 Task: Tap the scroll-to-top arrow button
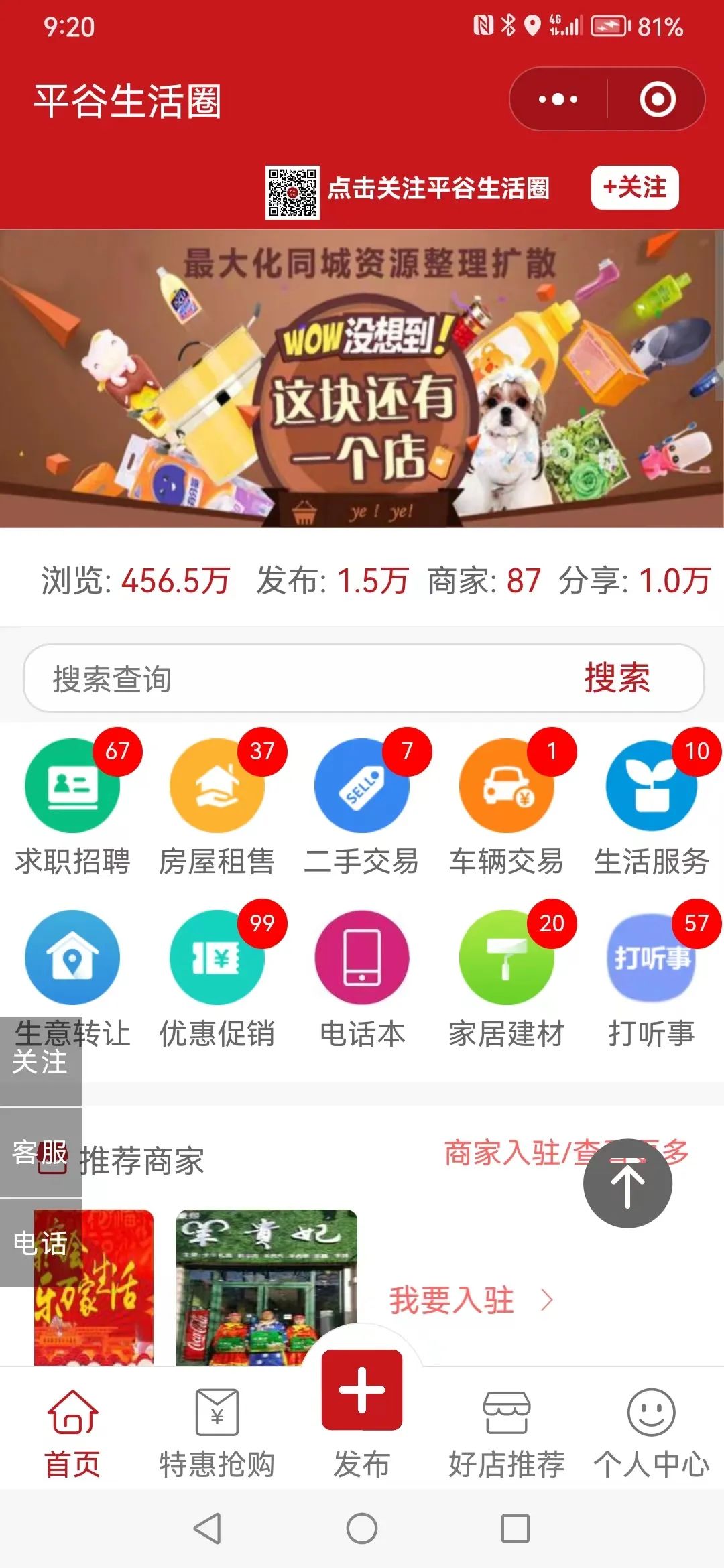pos(627,1183)
